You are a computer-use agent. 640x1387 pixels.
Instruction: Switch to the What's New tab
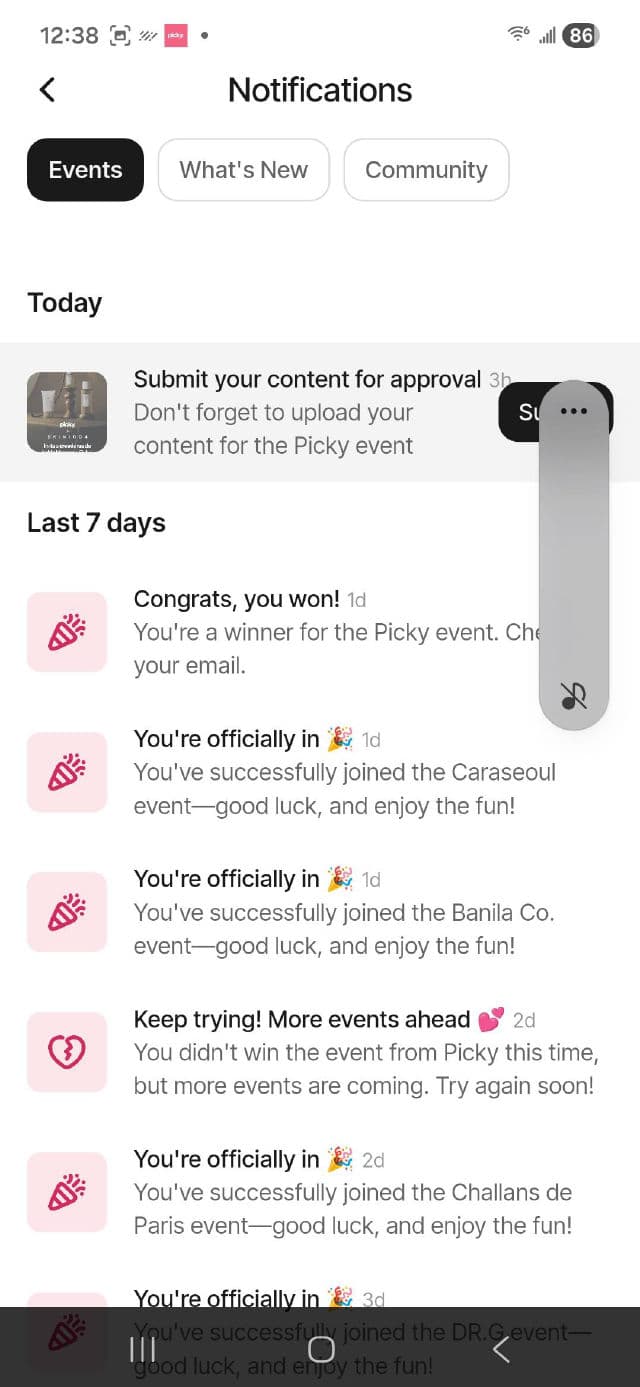[x=243, y=170]
